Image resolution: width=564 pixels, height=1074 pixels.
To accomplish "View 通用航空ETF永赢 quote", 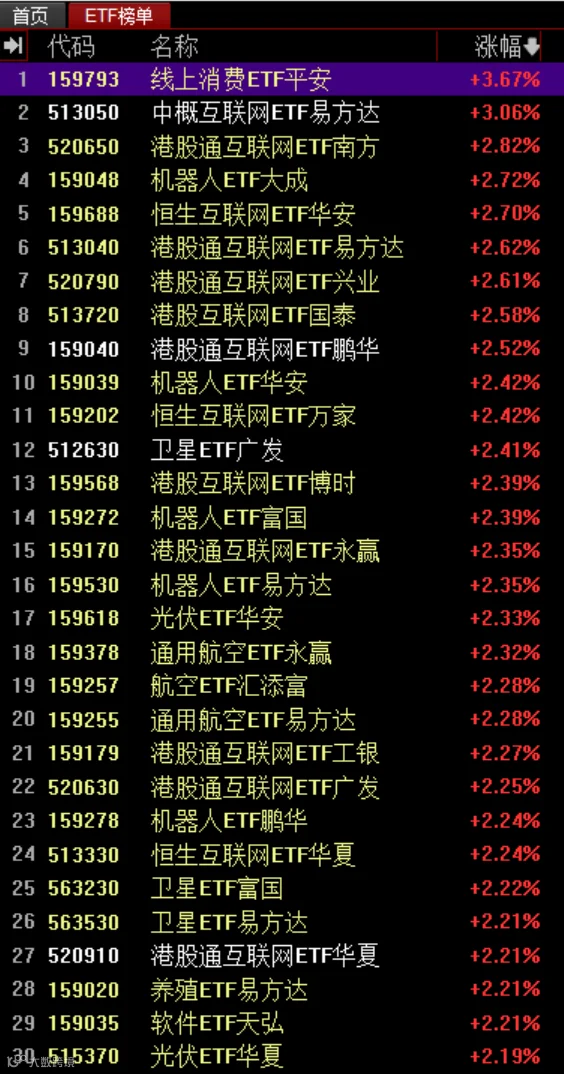I will coord(282,652).
